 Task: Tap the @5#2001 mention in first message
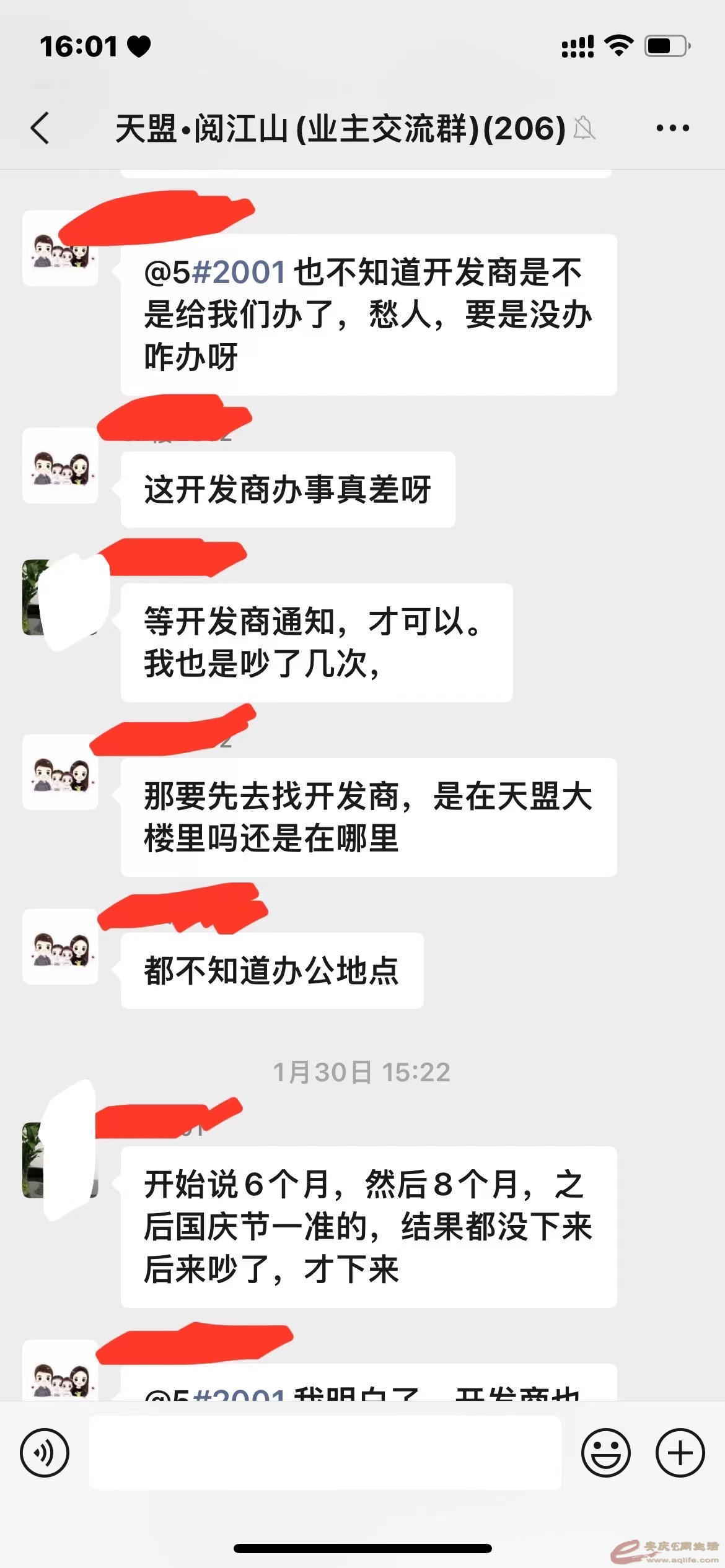(214, 272)
